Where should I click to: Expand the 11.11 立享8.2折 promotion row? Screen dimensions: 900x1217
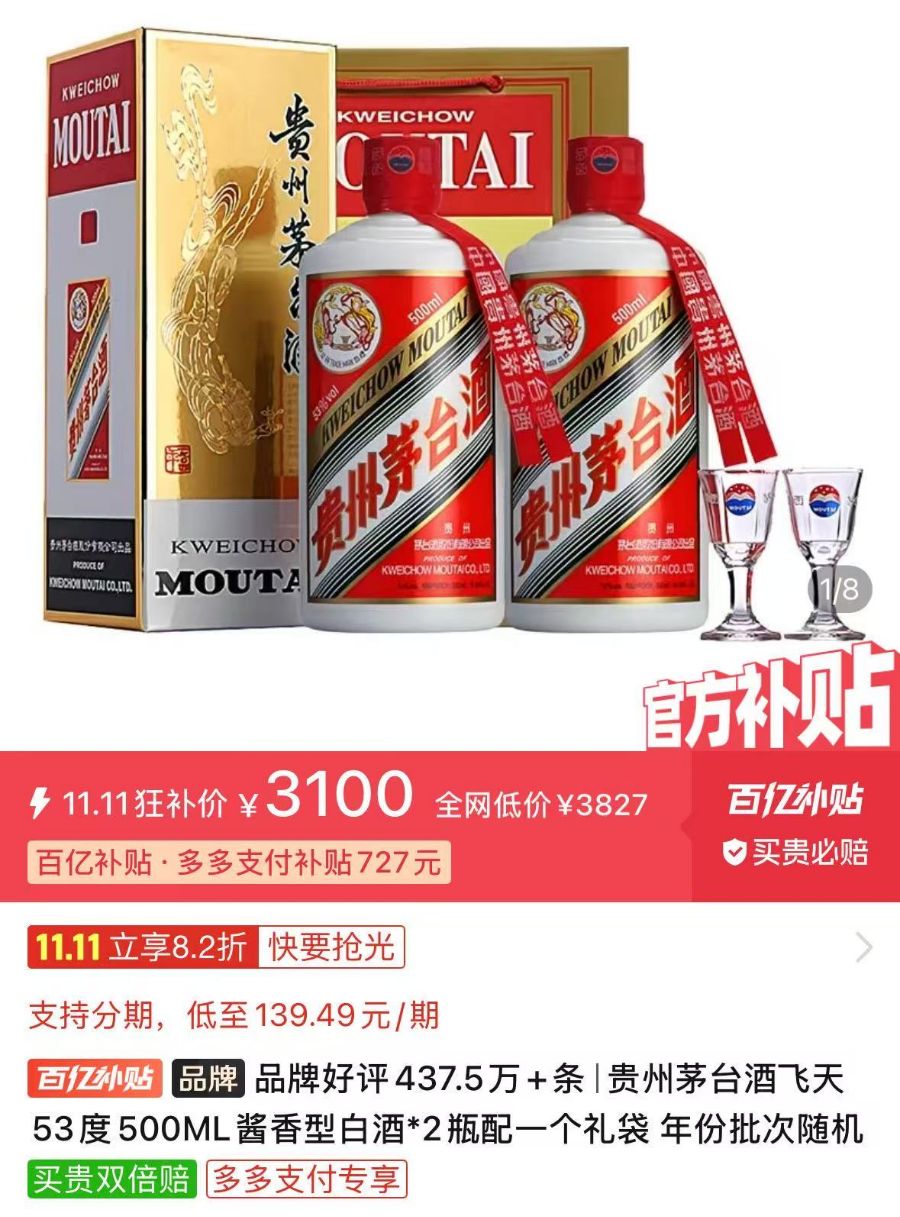coord(864,947)
